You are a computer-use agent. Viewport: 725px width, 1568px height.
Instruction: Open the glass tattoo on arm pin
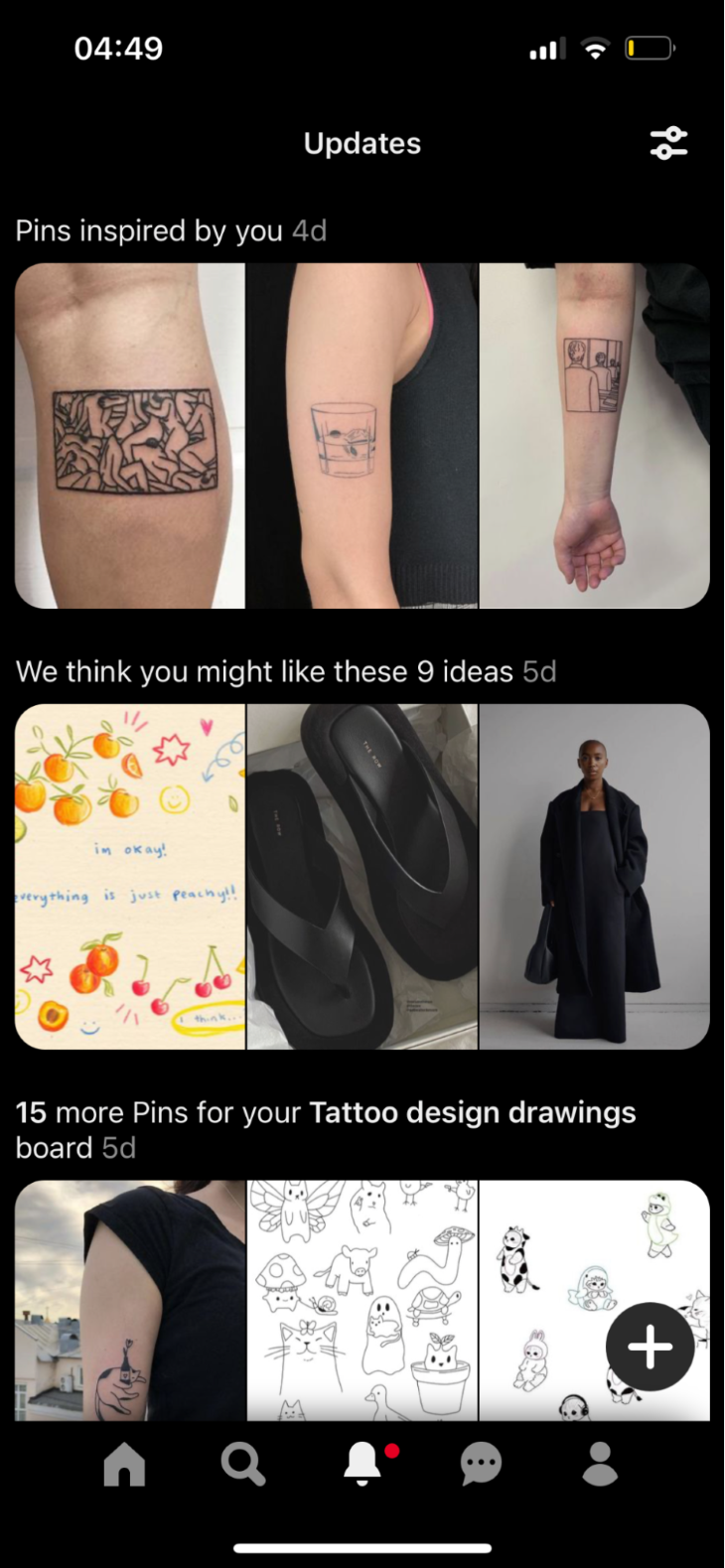(x=362, y=435)
